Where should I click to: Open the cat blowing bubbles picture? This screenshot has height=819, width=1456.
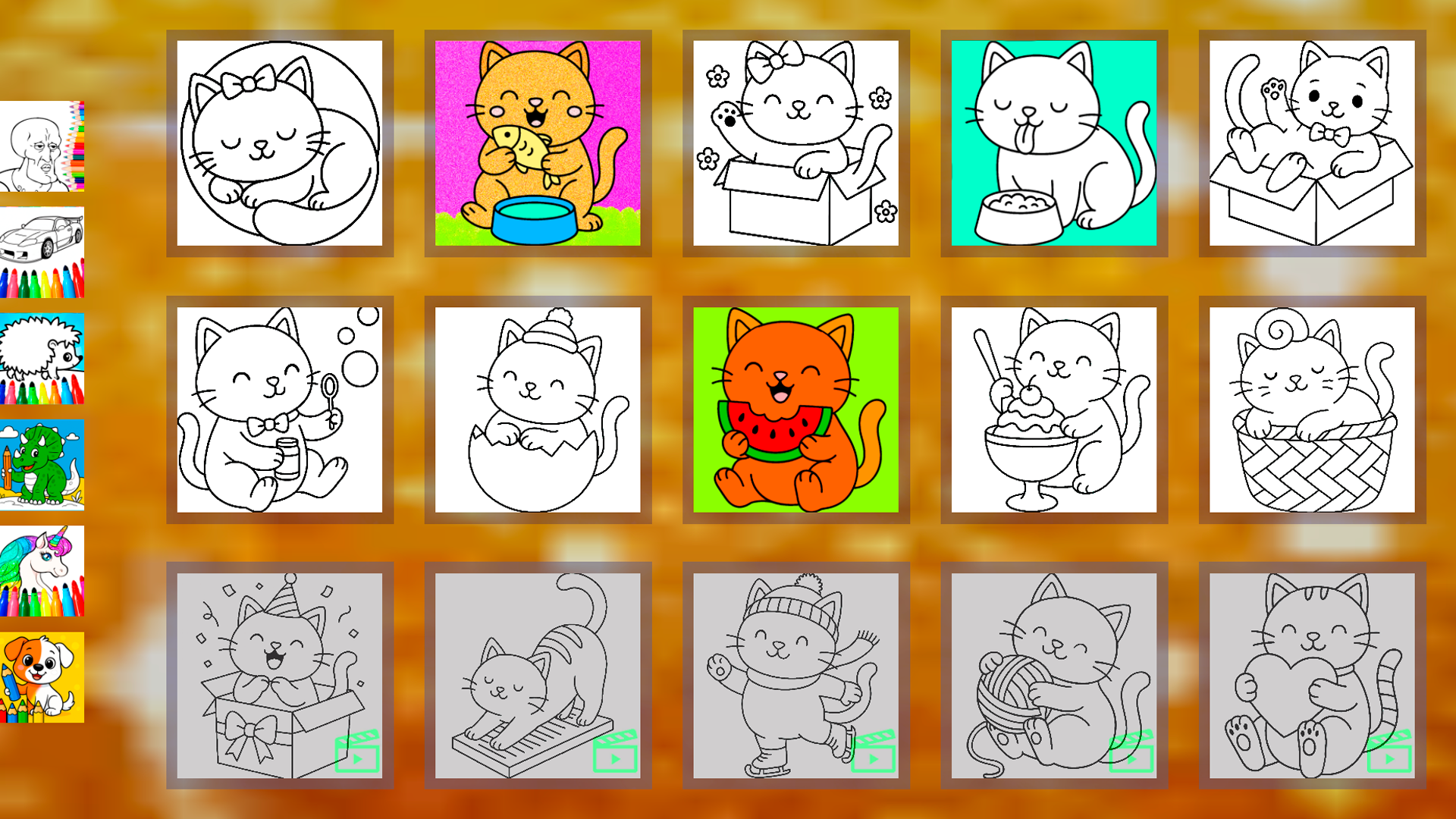point(280,409)
